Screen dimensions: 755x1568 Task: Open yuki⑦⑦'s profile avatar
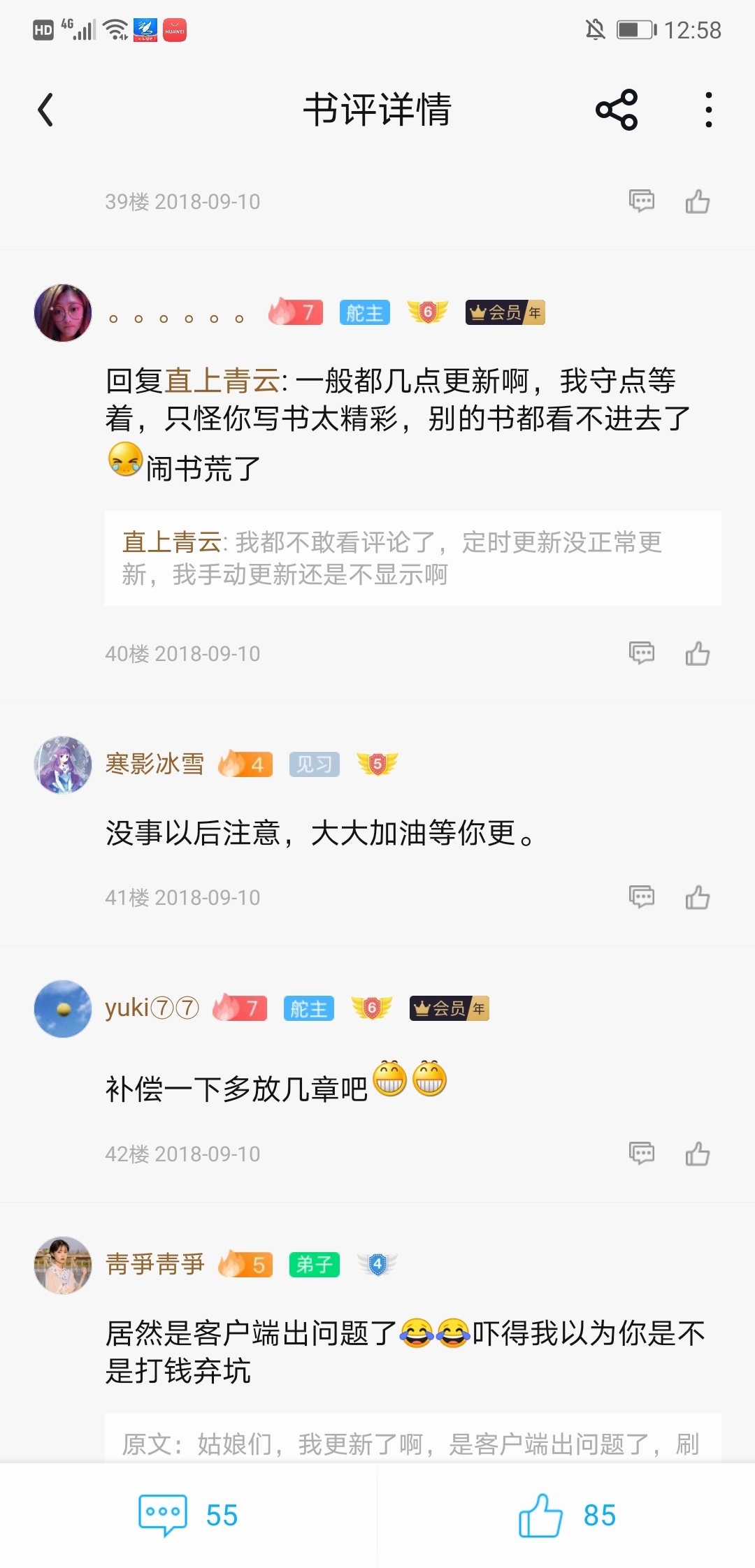tap(63, 1008)
